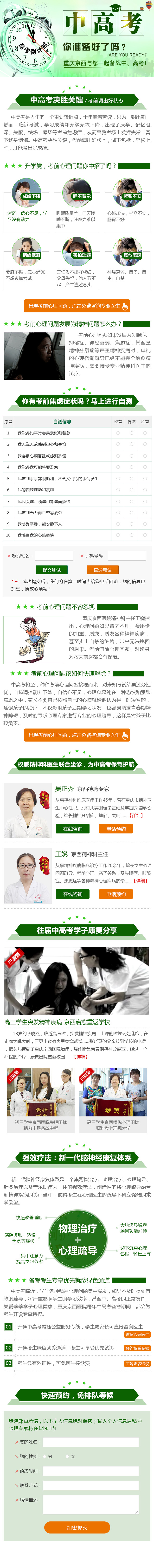Tap the 了解更多特权 button

(136, 1363)
